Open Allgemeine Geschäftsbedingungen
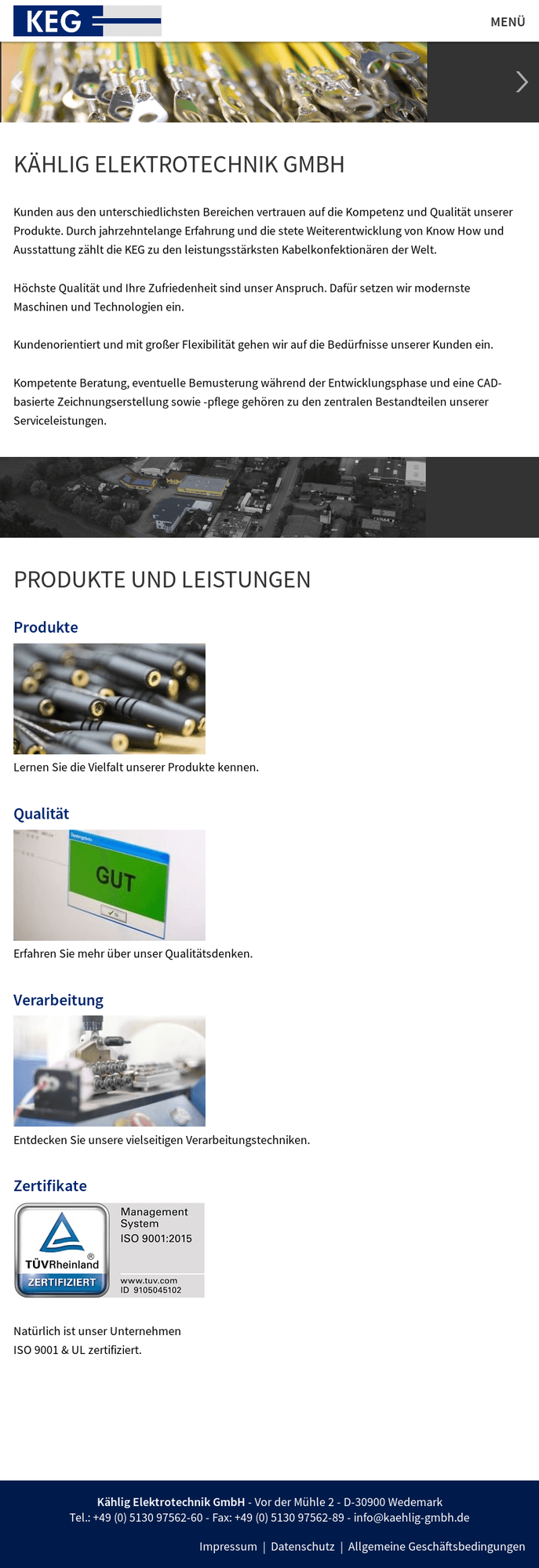Viewport: 539px width, 1568px height. [436, 1546]
